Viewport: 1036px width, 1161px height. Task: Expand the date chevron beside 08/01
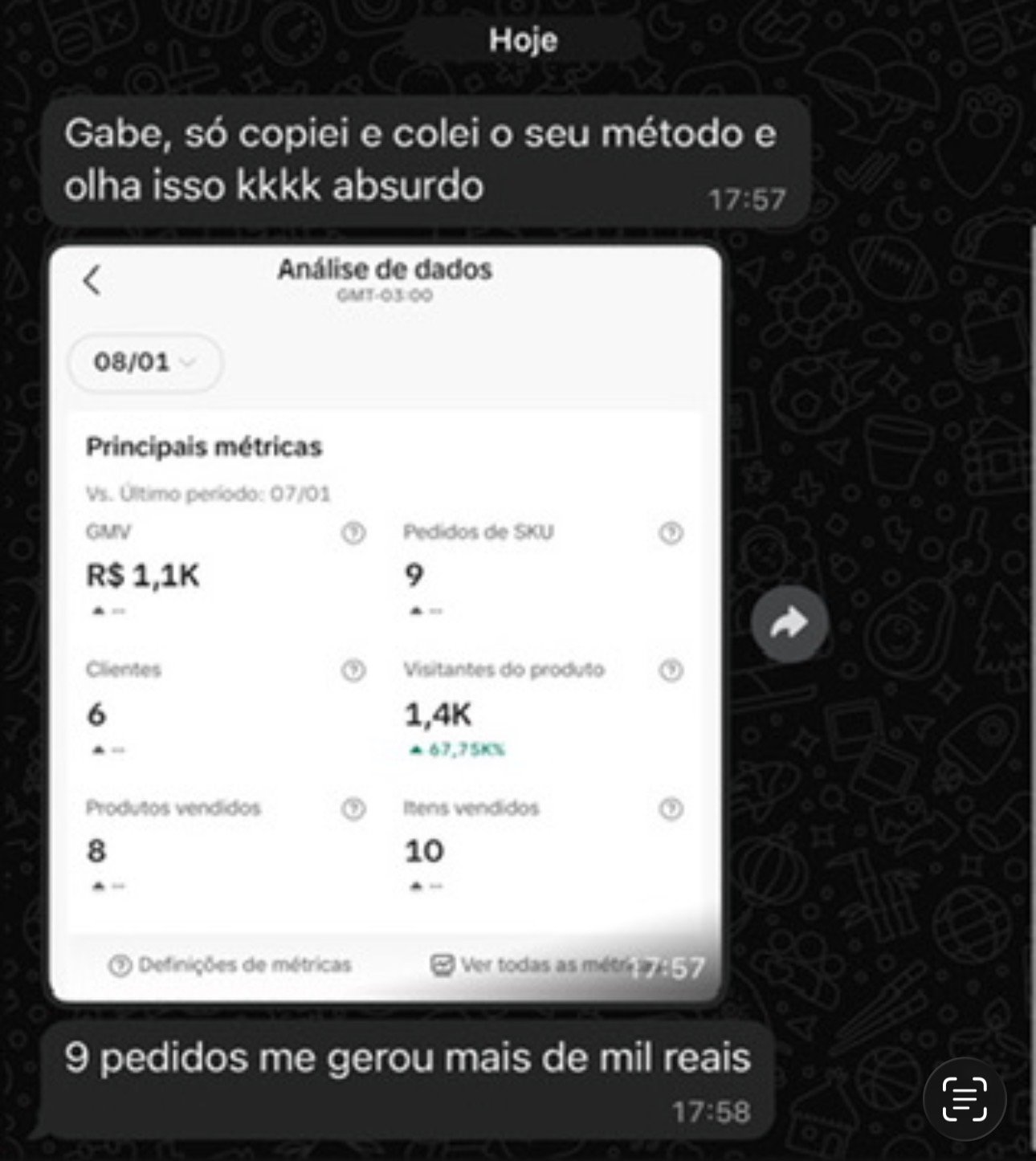tap(189, 364)
